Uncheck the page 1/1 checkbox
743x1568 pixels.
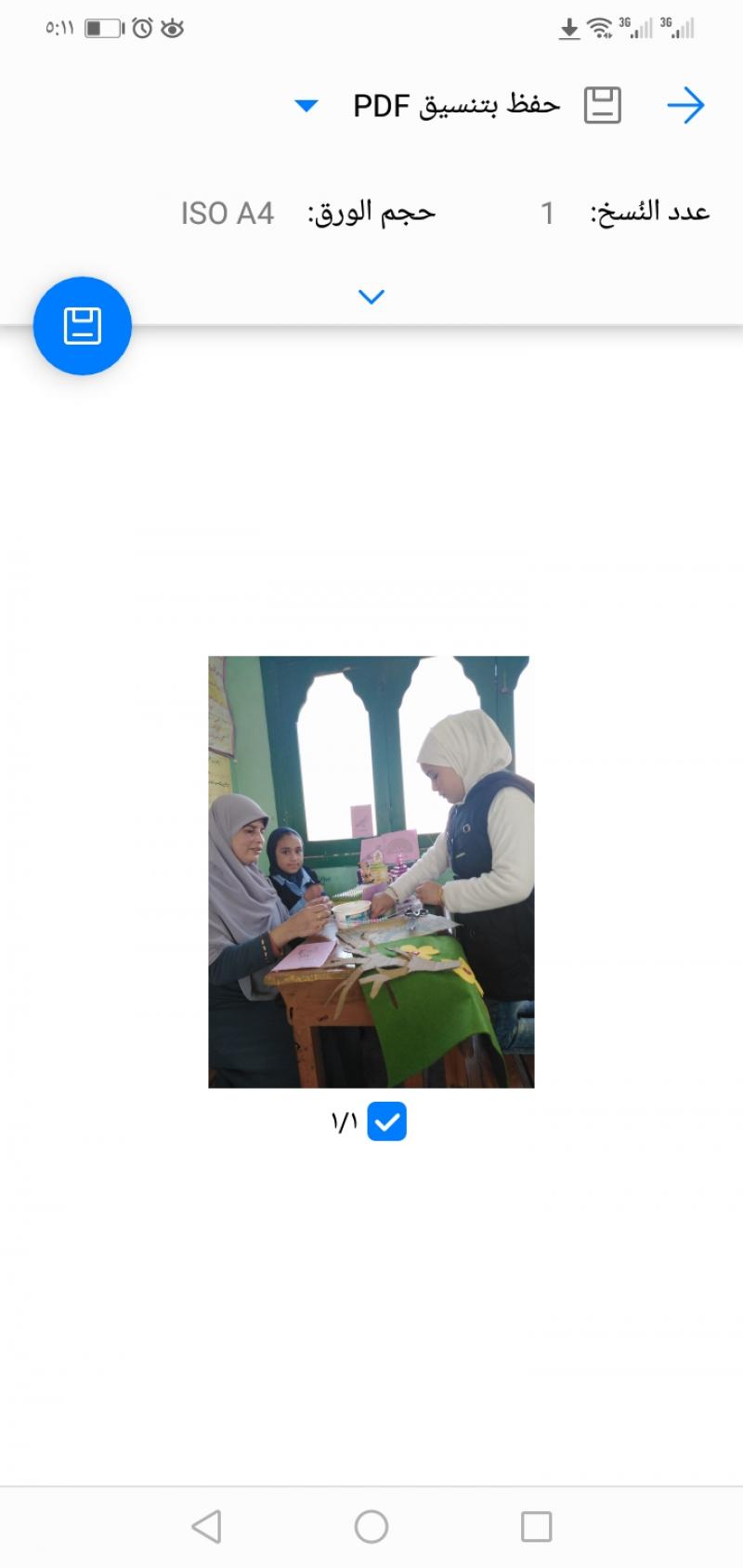386,1122
